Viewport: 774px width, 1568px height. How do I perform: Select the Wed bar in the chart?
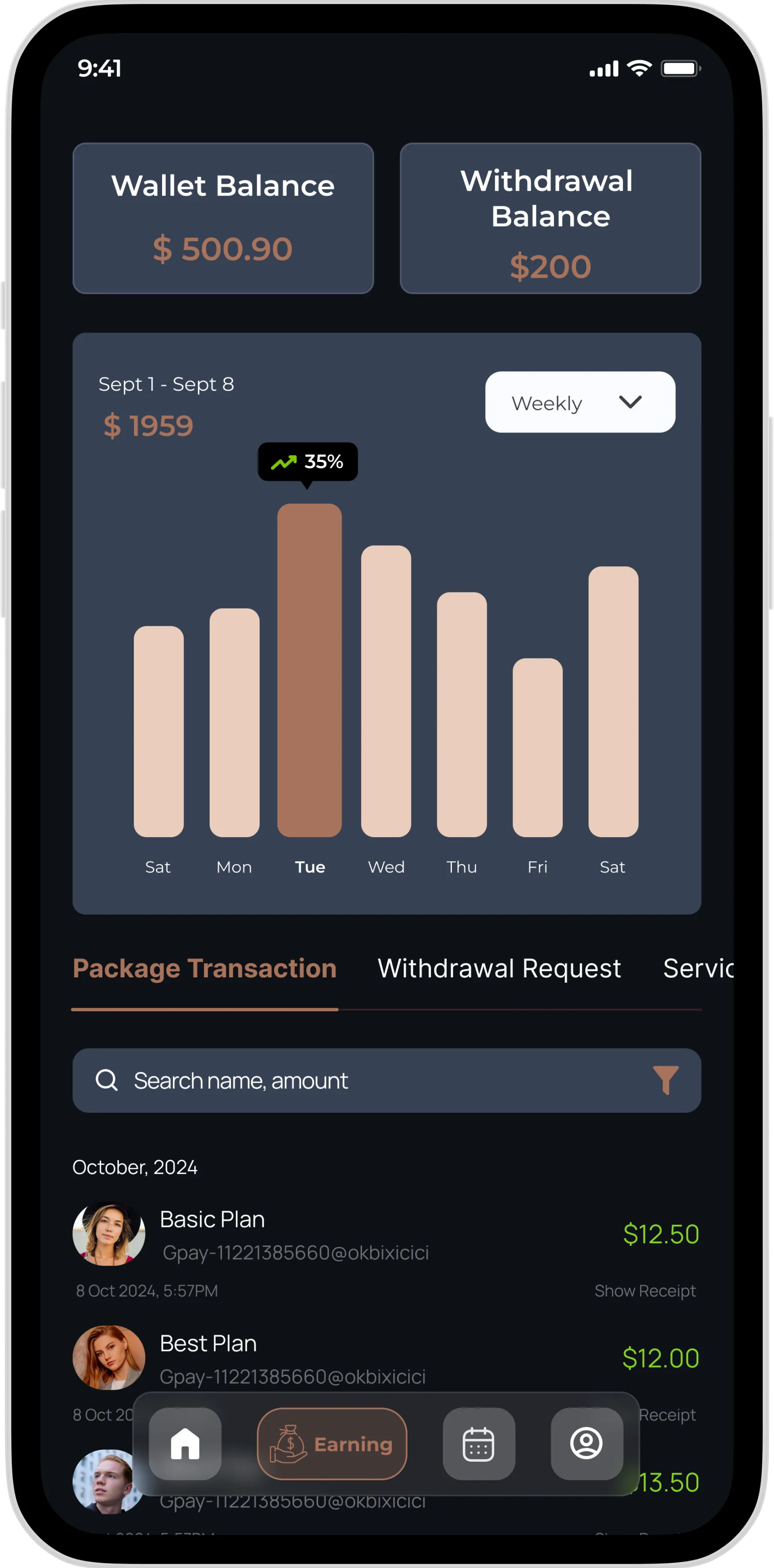386,691
